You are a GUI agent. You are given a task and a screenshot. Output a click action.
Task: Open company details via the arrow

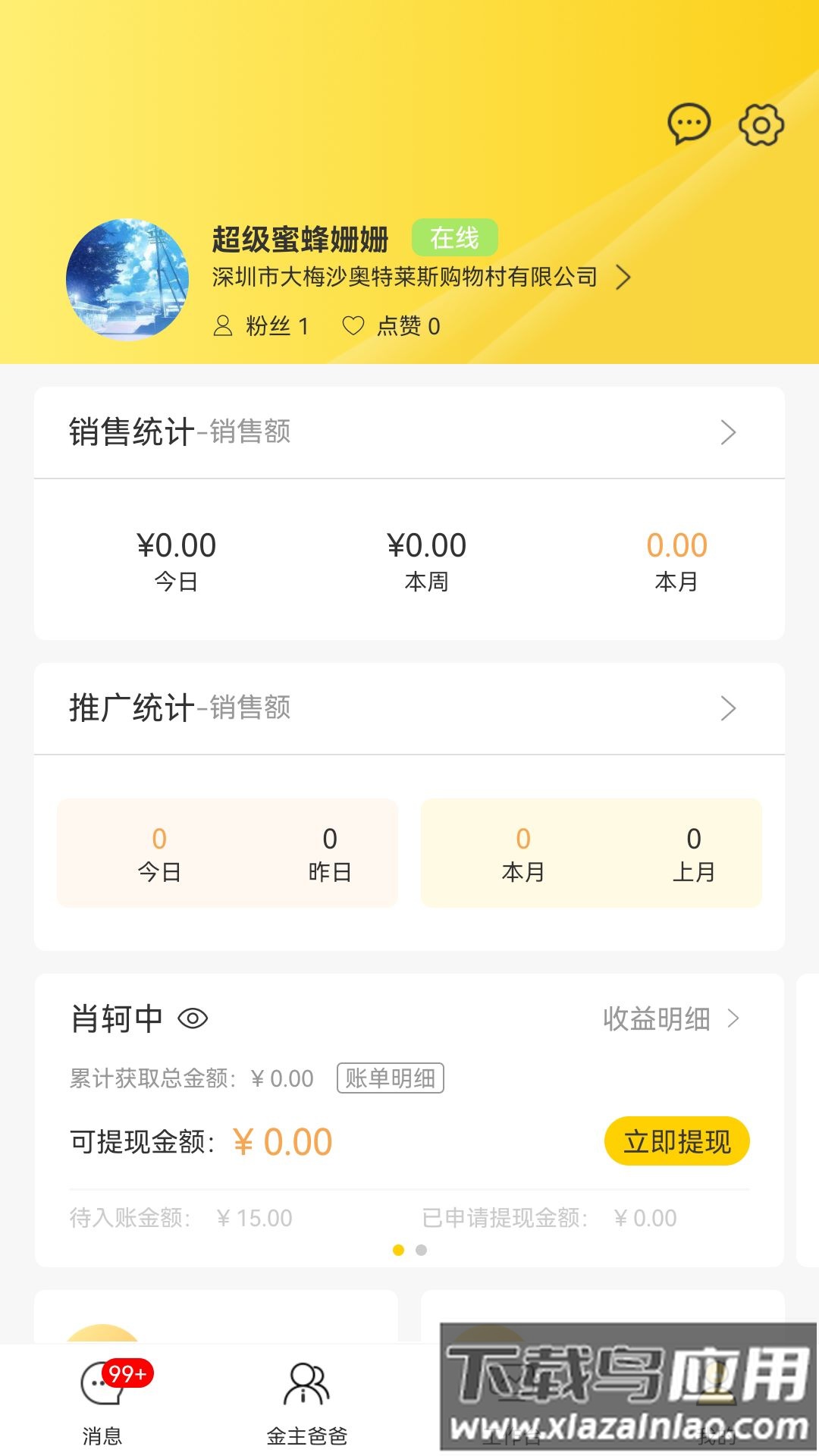tap(623, 278)
